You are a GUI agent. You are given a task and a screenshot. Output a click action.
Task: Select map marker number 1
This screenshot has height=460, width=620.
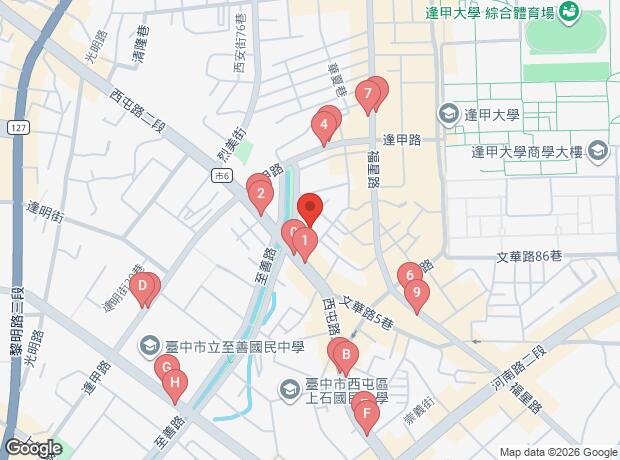point(305,241)
